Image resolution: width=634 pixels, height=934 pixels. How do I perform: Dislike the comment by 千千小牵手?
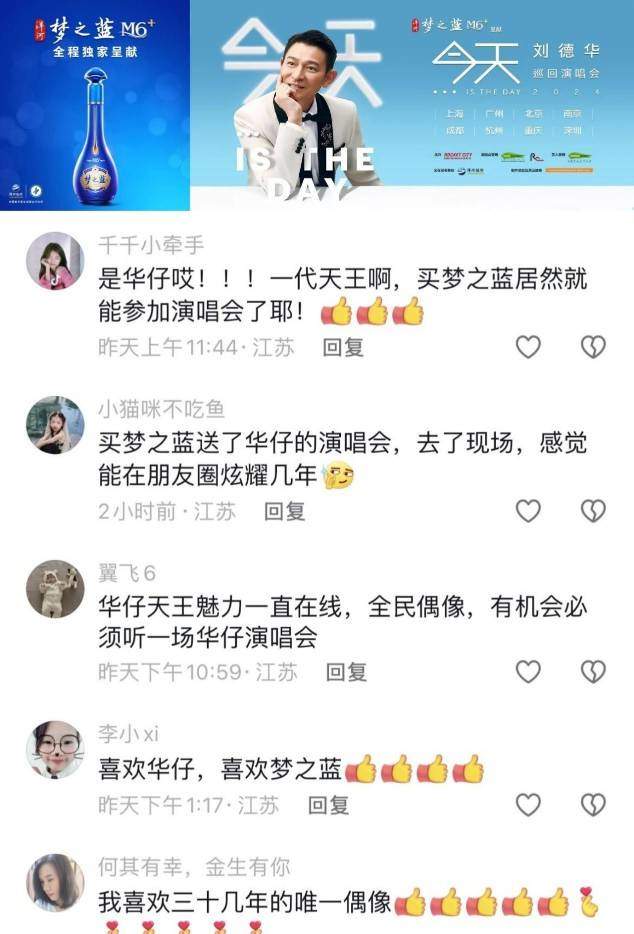point(593,347)
